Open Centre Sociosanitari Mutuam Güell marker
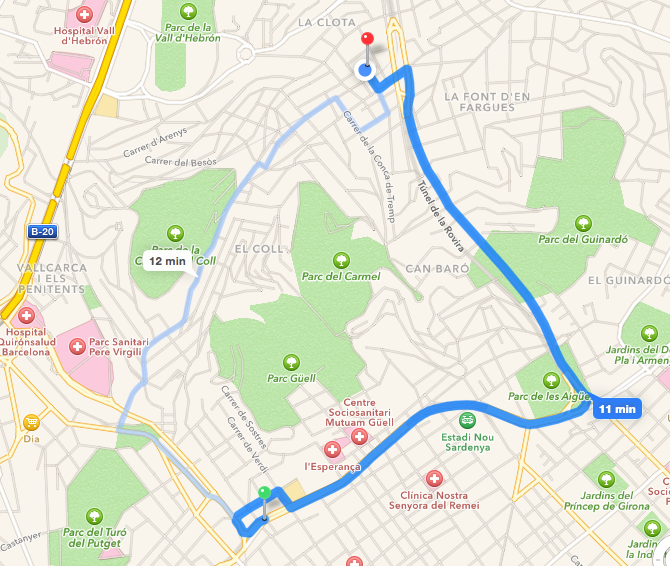 (358, 438)
